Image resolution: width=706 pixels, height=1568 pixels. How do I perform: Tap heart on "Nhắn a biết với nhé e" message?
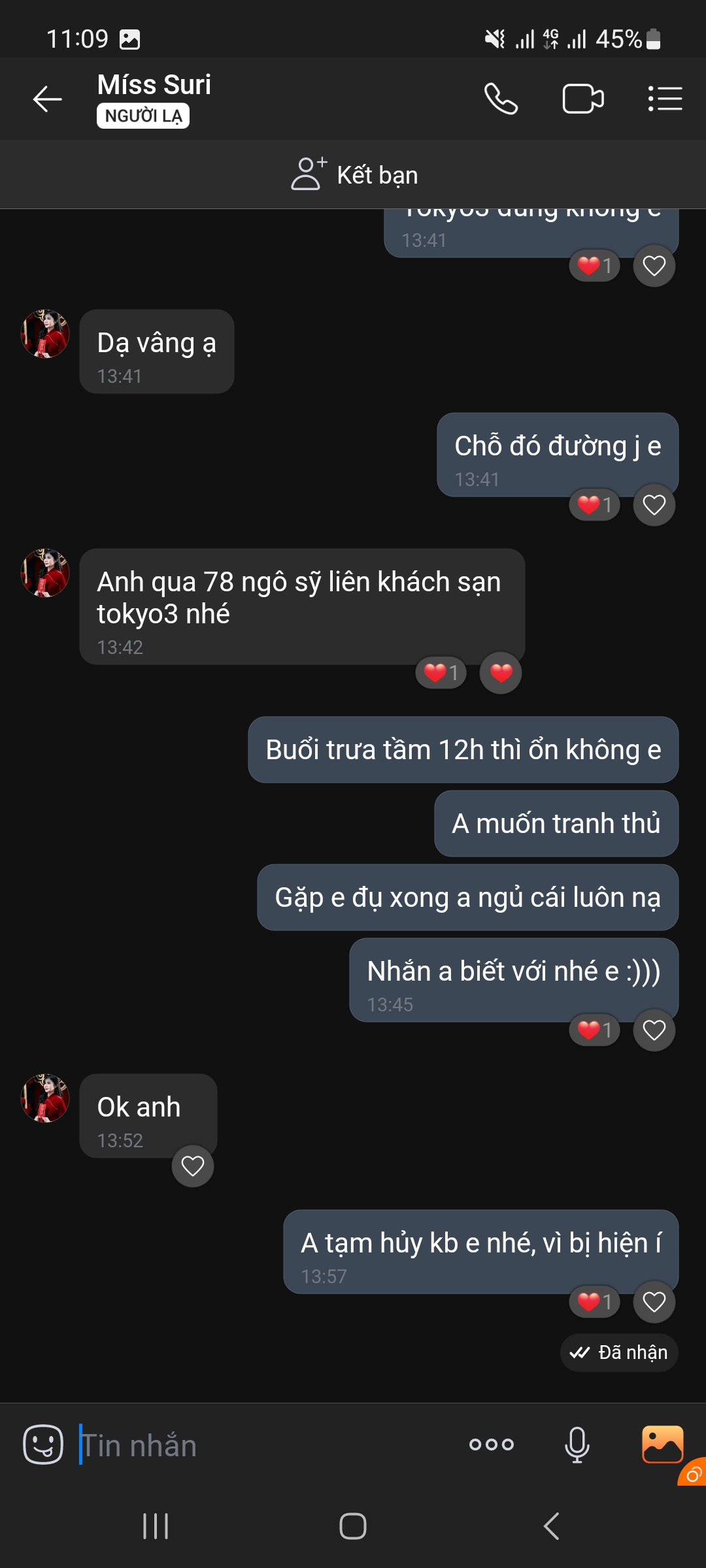654,1030
